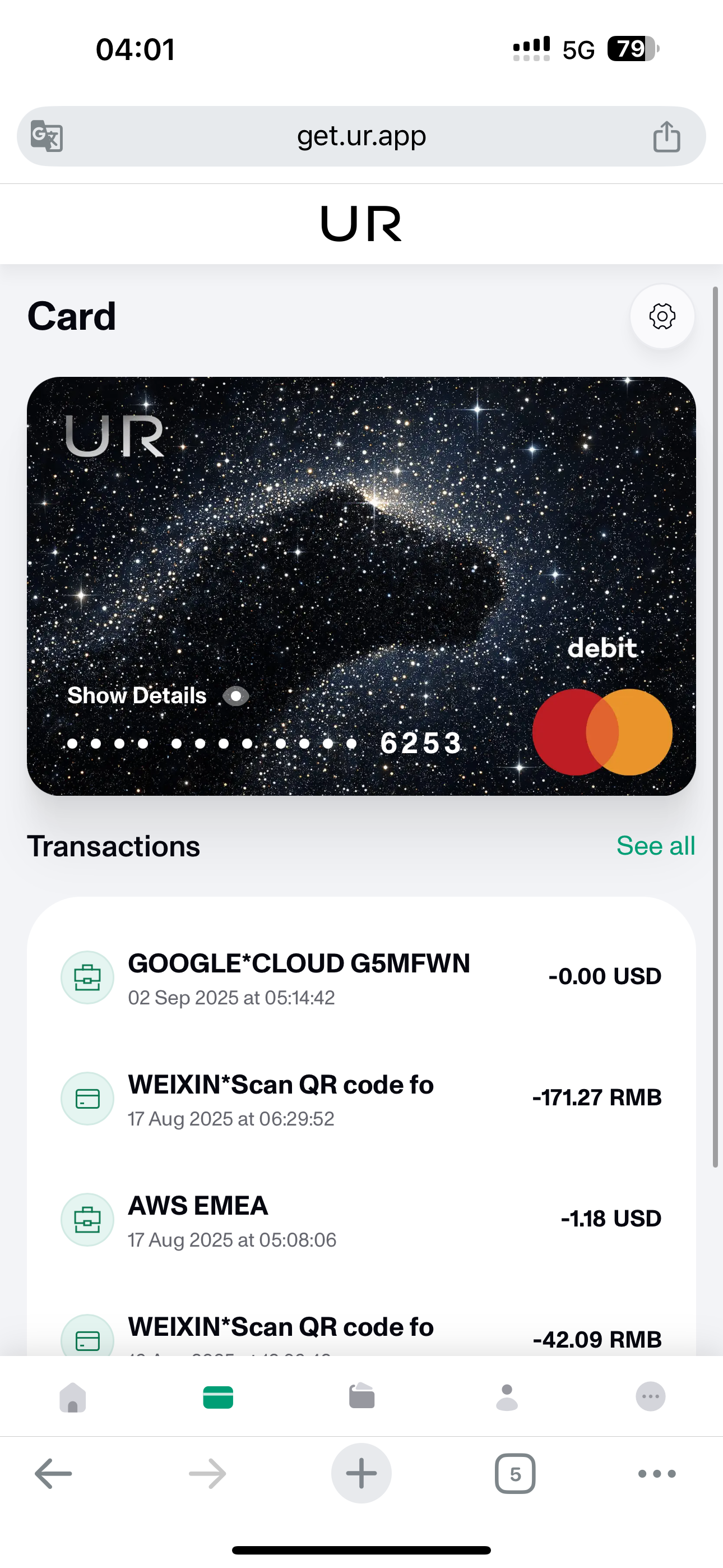Open the More tab with dots
This screenshot has height=1568, width=723.
click(x=650, y=1397)
